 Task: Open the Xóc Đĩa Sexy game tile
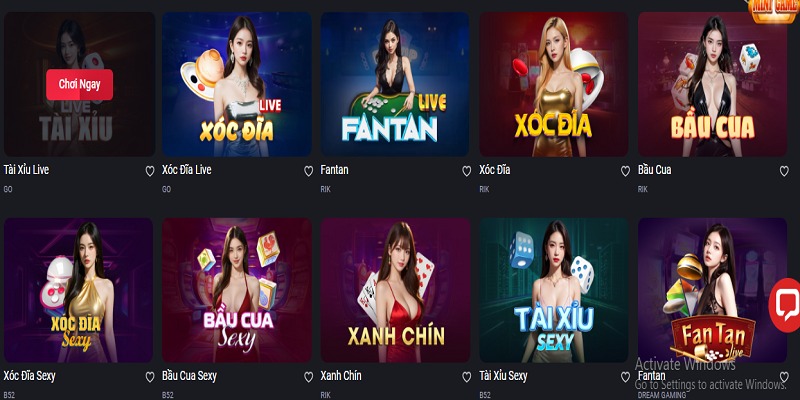tap(78, 290)
